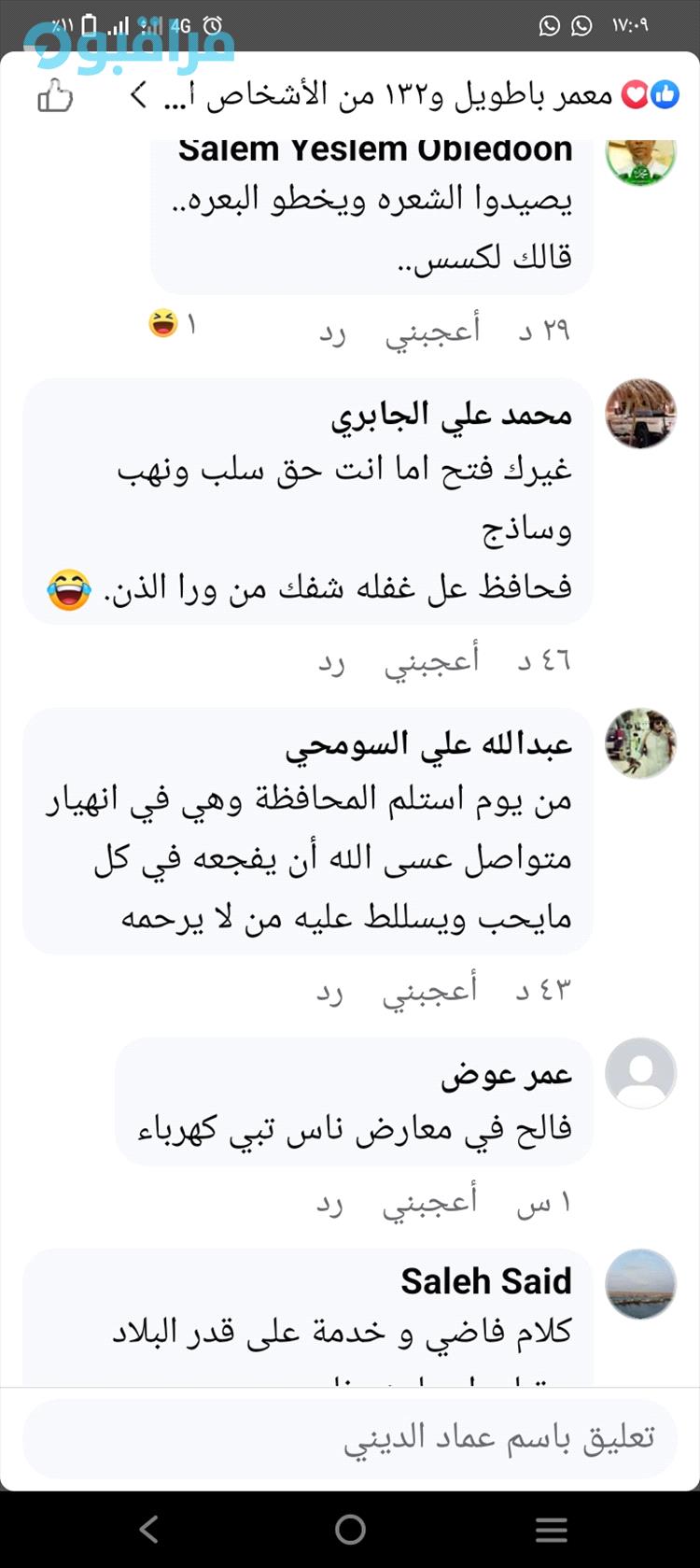
Task: Go to the home screen
Action: tap(350, 1529)
